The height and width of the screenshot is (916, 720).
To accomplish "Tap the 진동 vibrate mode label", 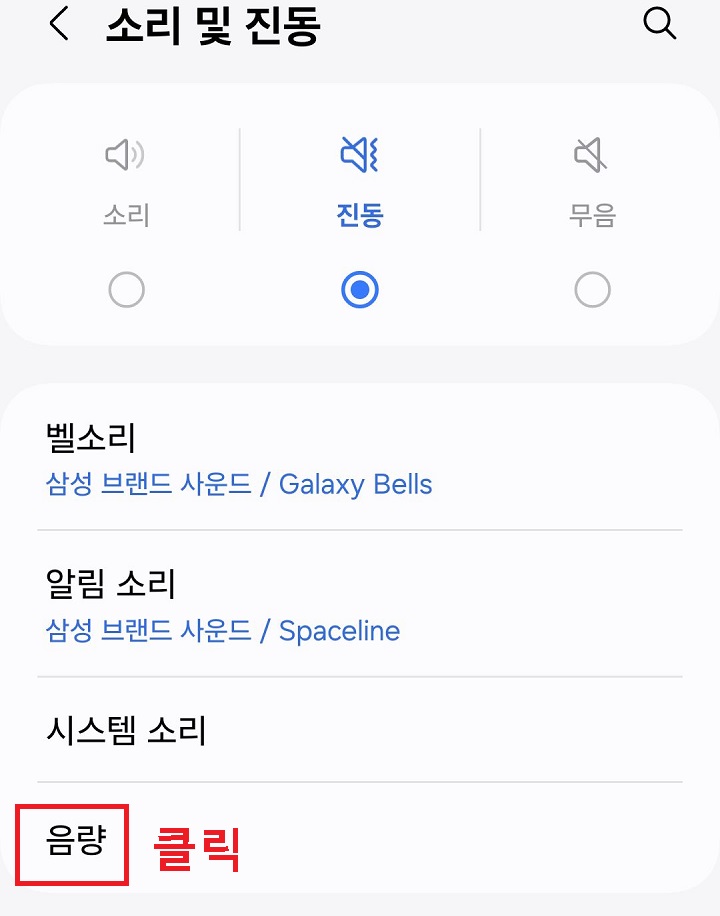I will (360, 215).
